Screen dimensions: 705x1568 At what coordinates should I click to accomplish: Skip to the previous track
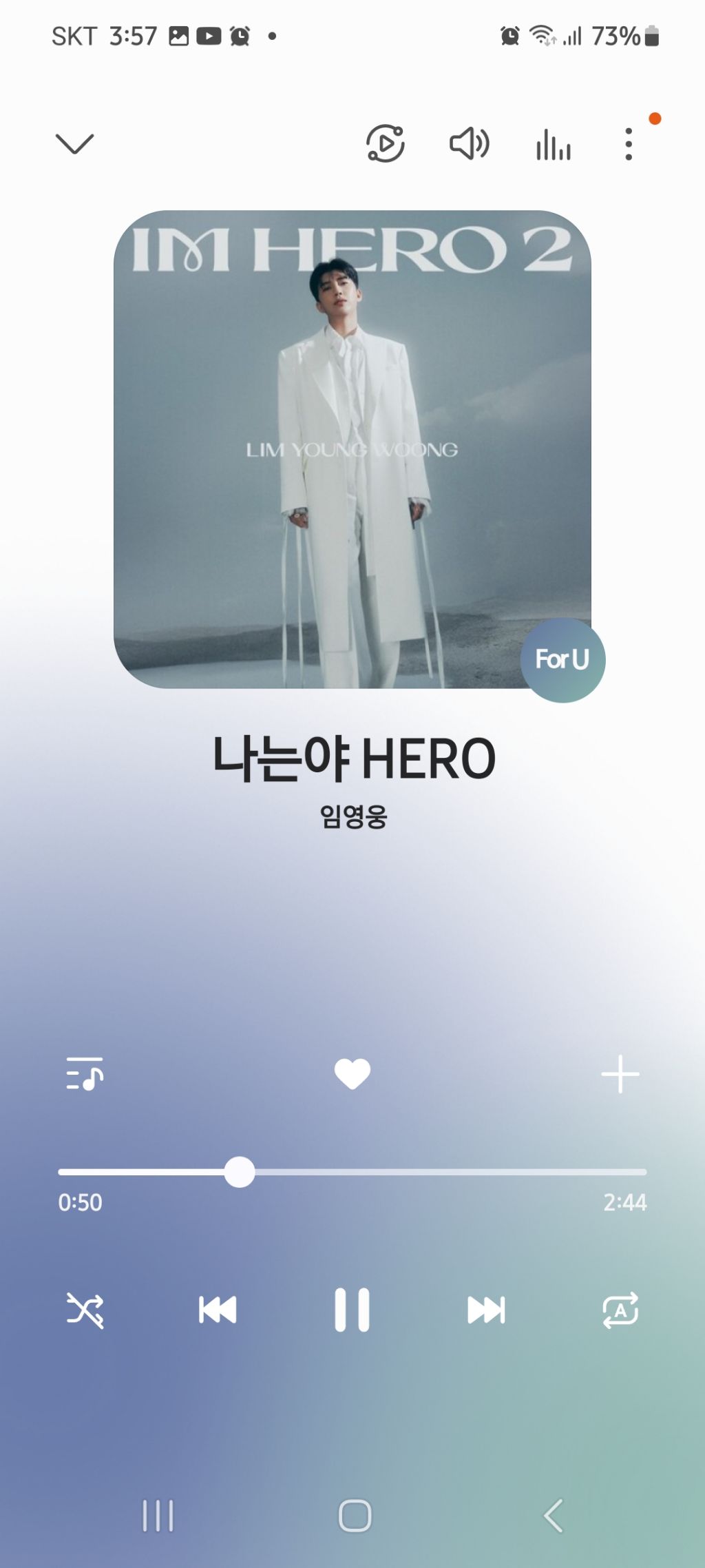click(x=218, y=1310)
